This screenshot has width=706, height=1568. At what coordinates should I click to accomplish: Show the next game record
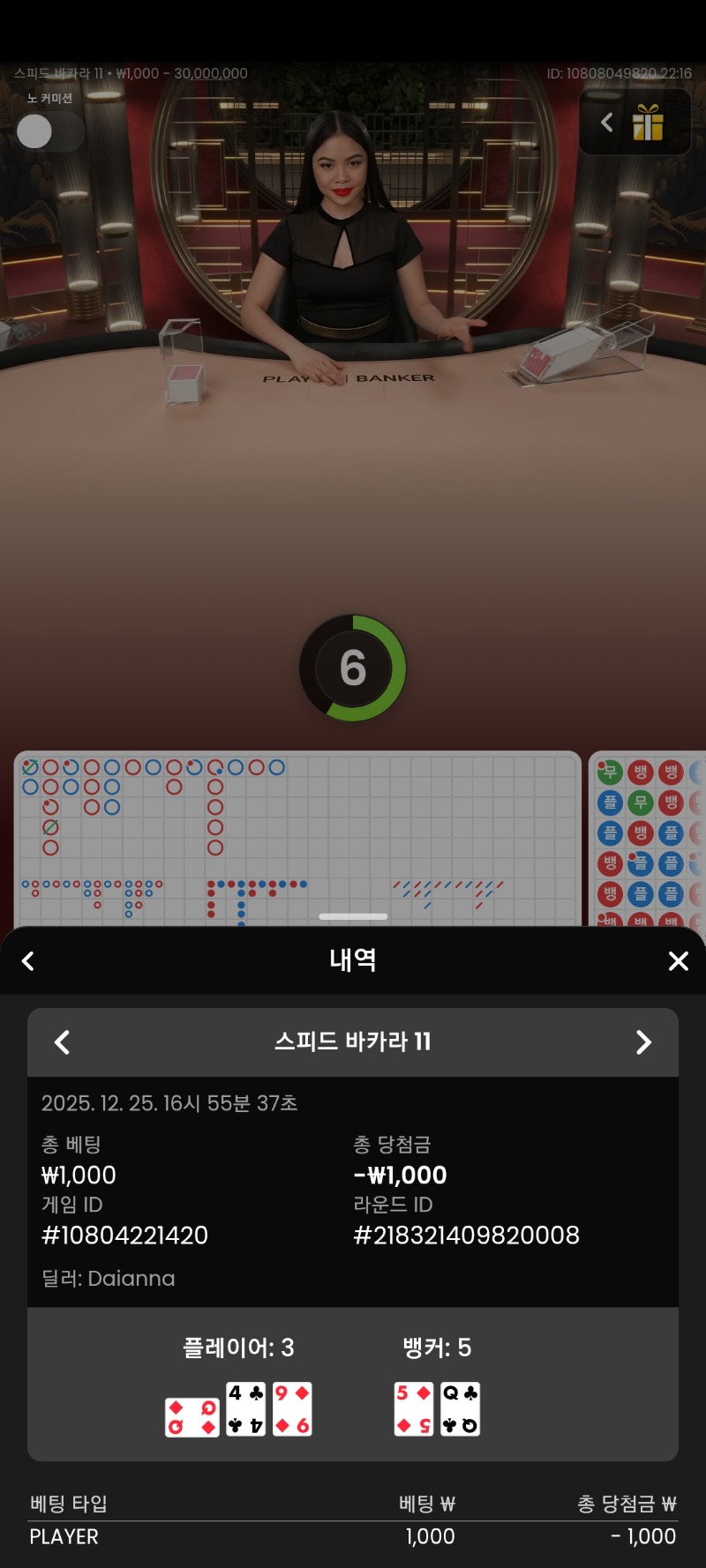(x=643, y=1042)
